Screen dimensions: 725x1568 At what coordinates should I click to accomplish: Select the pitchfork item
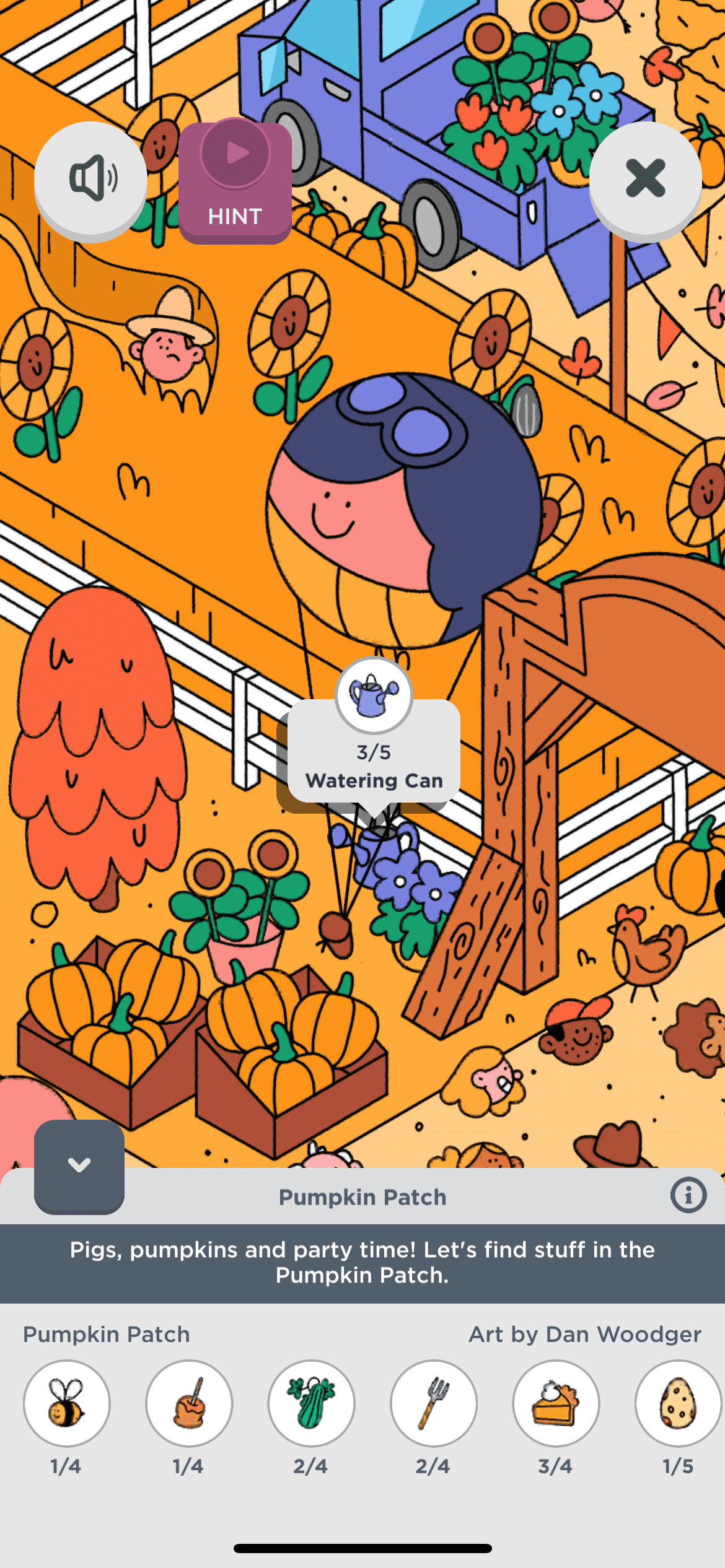[433, 1403]
